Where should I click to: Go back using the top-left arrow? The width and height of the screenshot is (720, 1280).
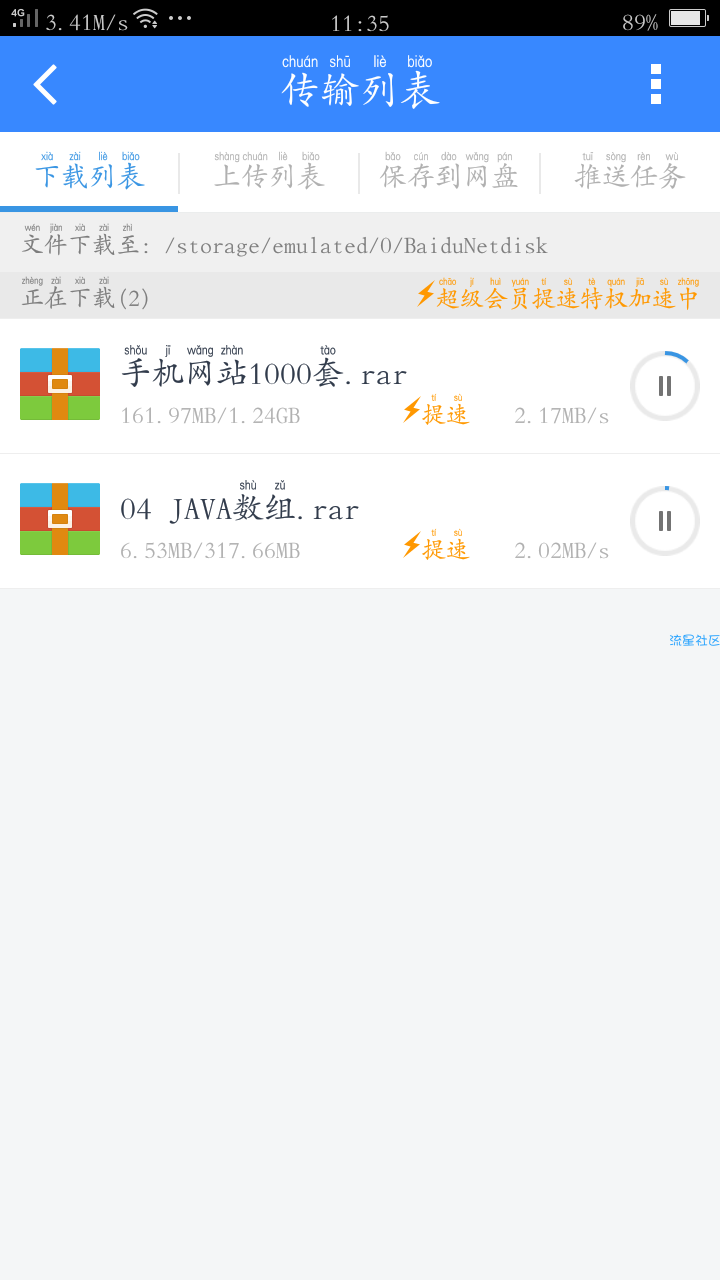[x=45, y=85]
